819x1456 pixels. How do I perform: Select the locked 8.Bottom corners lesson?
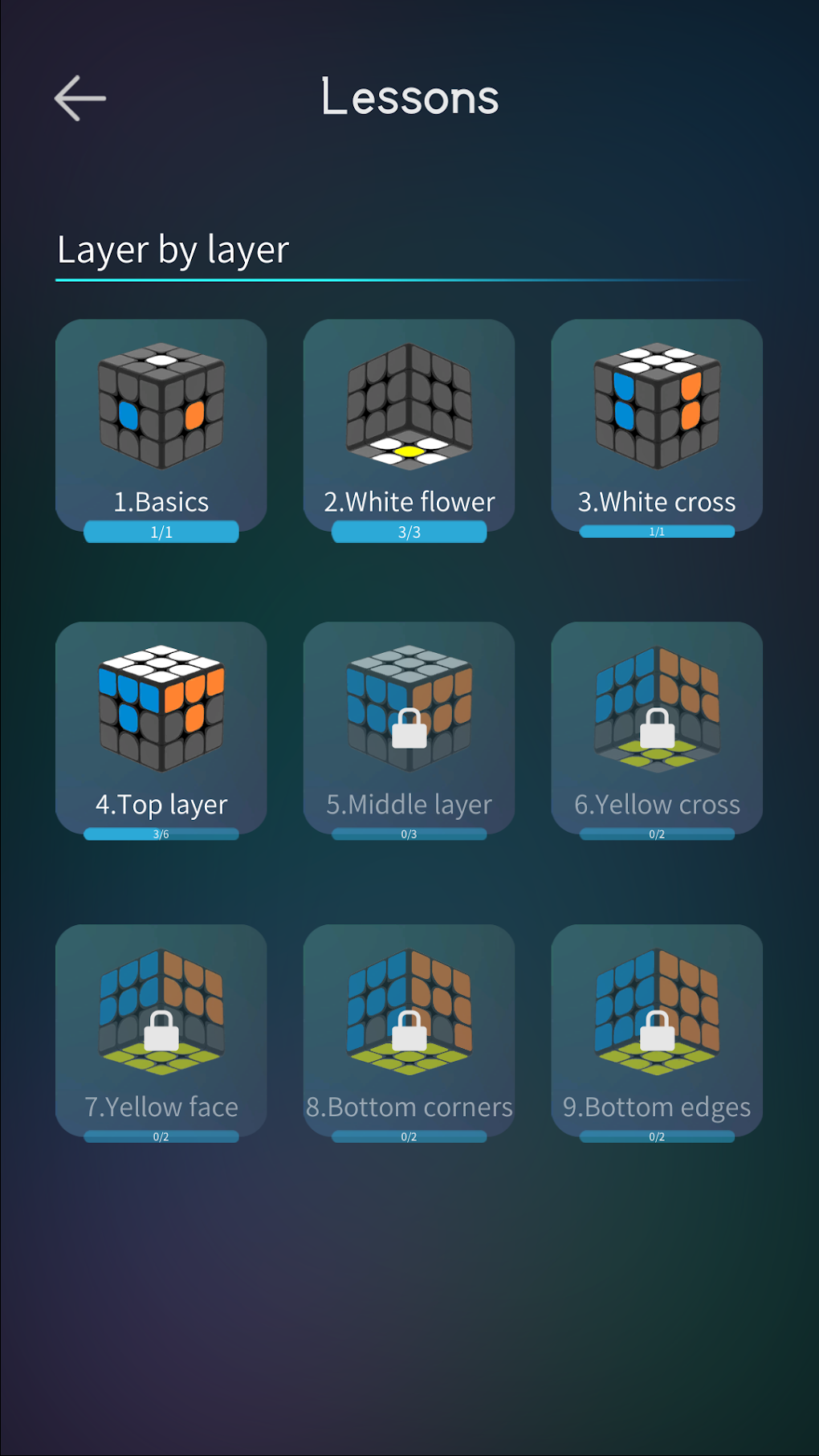click(x=409, y=1030)
